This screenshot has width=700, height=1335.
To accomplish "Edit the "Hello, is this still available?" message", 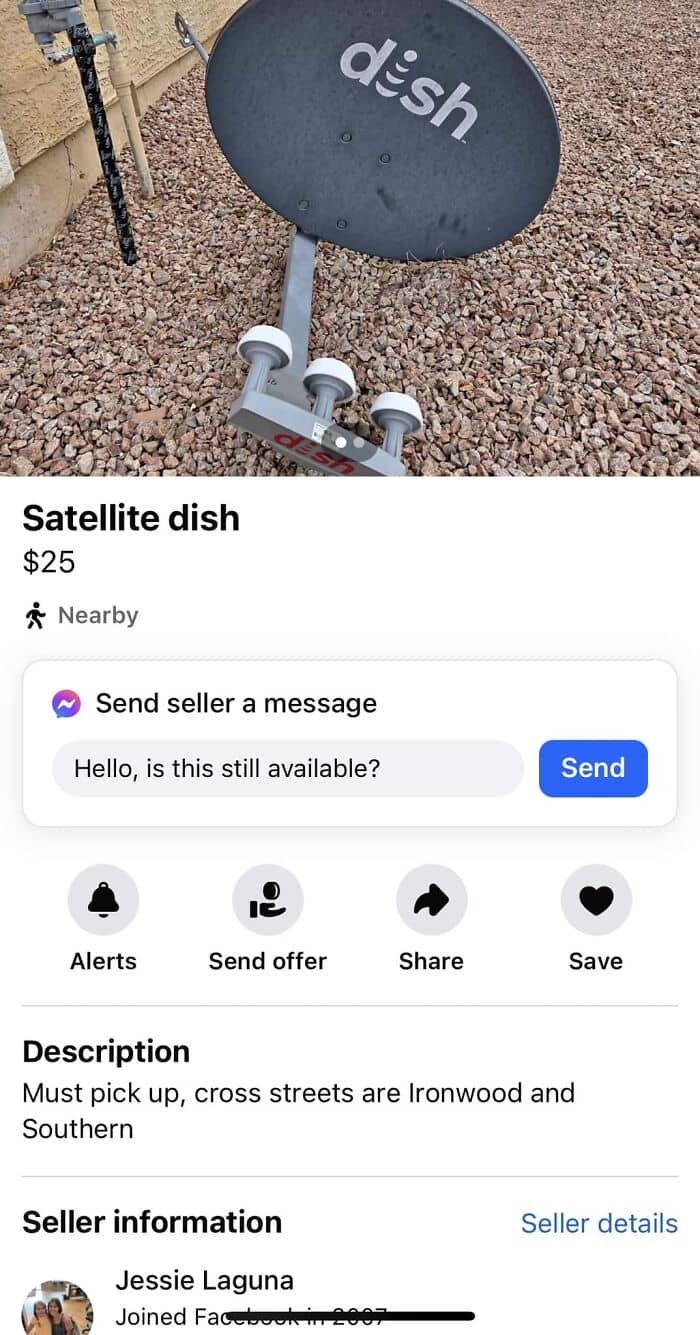I will click(288, 768).
